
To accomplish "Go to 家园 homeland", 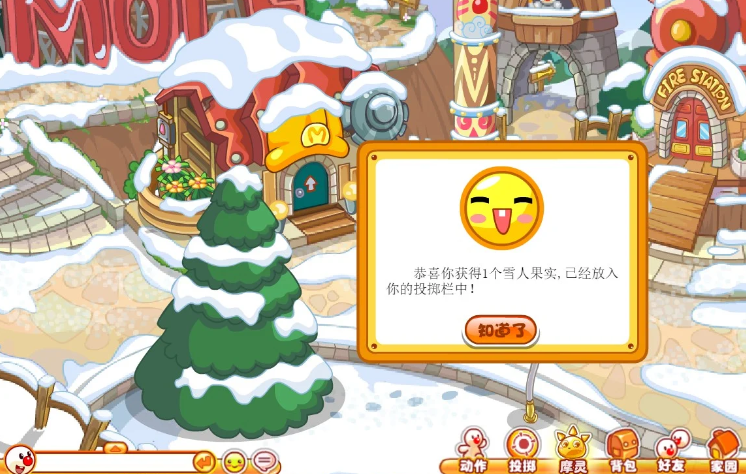I will coord(723,449).
